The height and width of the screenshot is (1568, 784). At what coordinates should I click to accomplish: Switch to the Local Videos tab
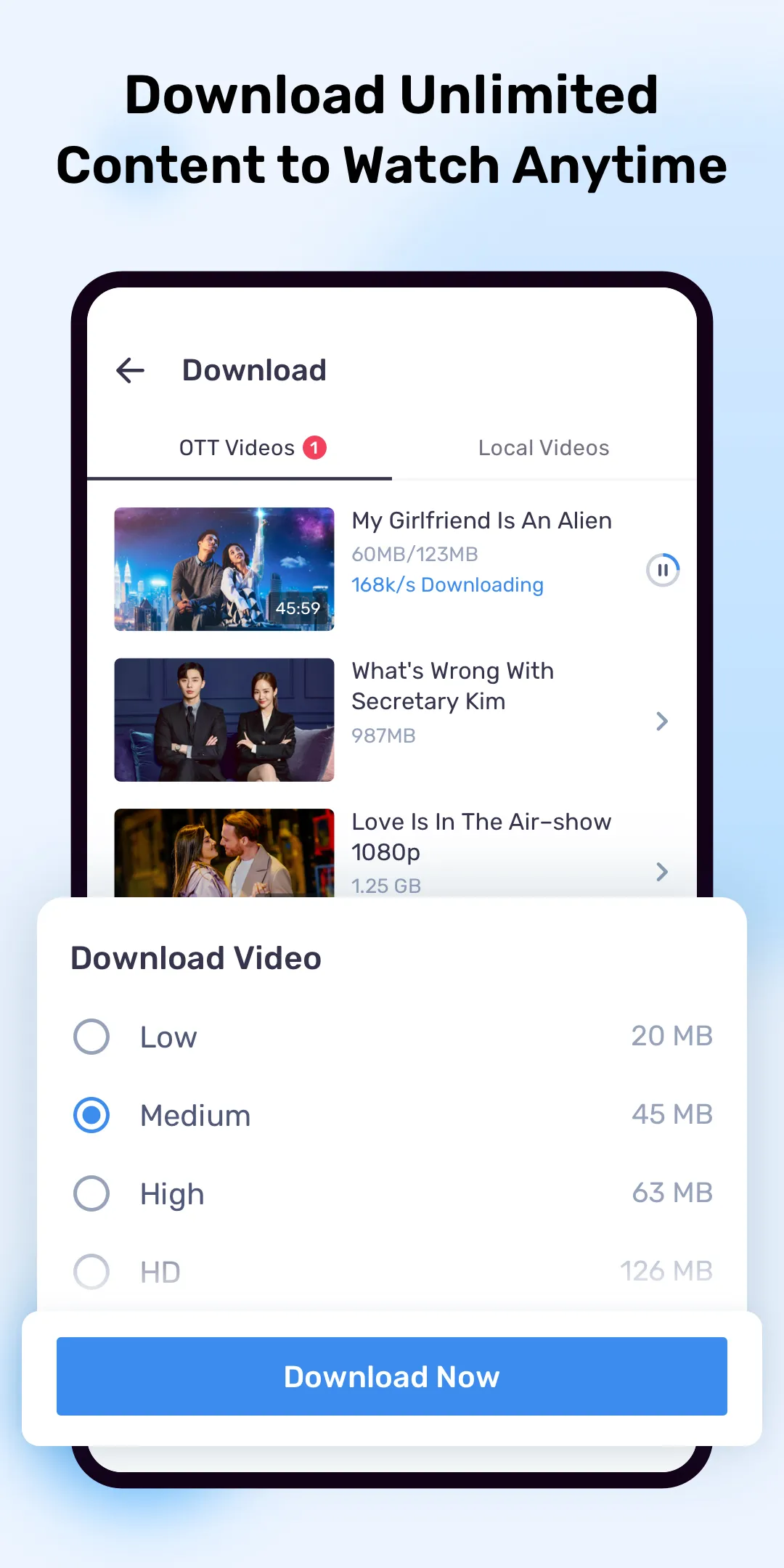pyautogui.click(x=543, y=447)
